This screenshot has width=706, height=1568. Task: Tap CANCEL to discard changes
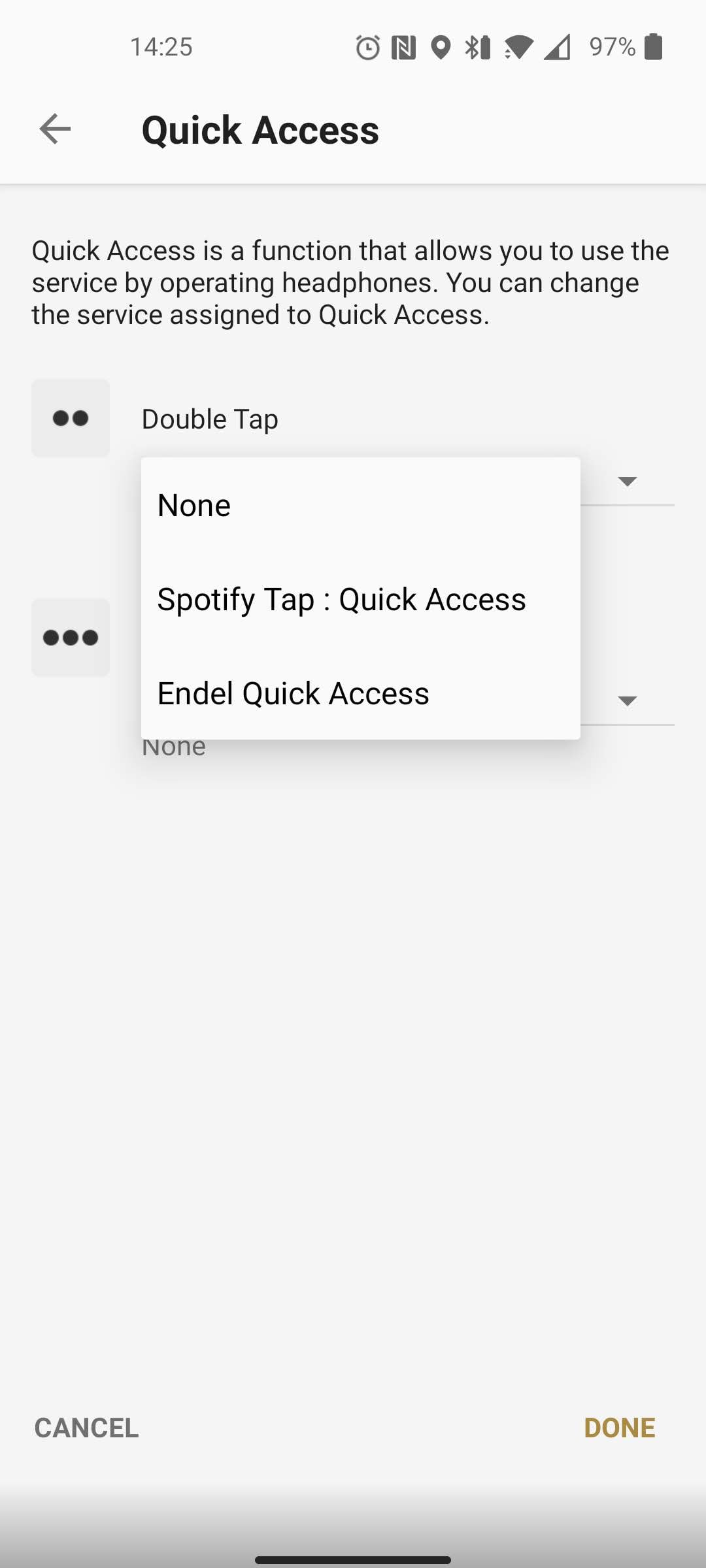click(86, 1428)
